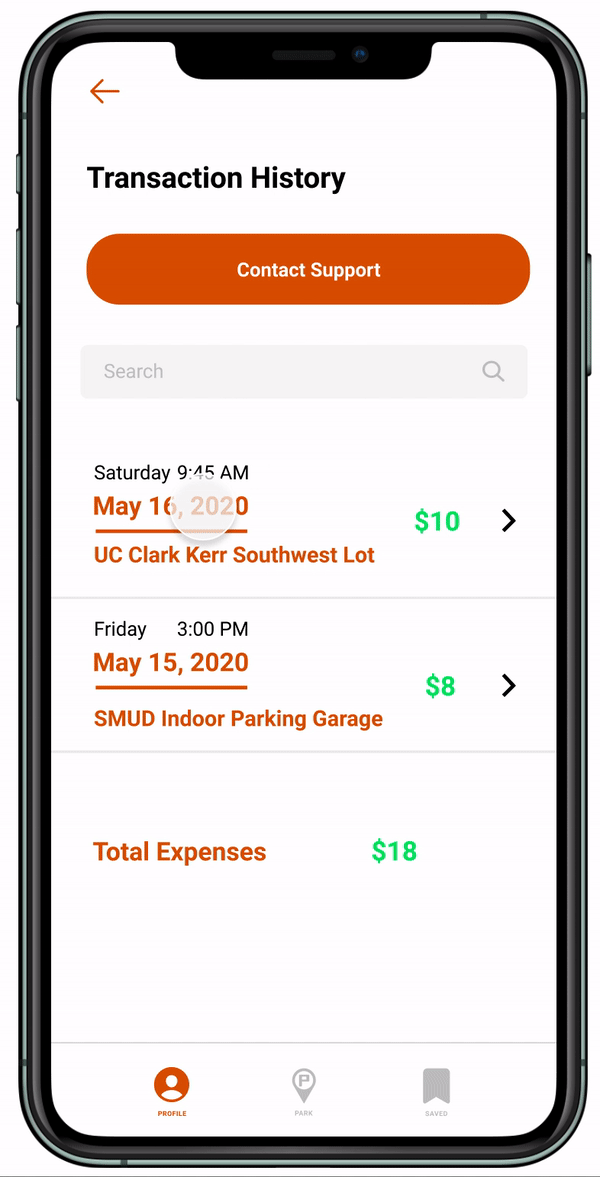The height and width of the screenshot is (1177, 600).
Task: Switch to the Saved tab
Action: coord(436,1090)
